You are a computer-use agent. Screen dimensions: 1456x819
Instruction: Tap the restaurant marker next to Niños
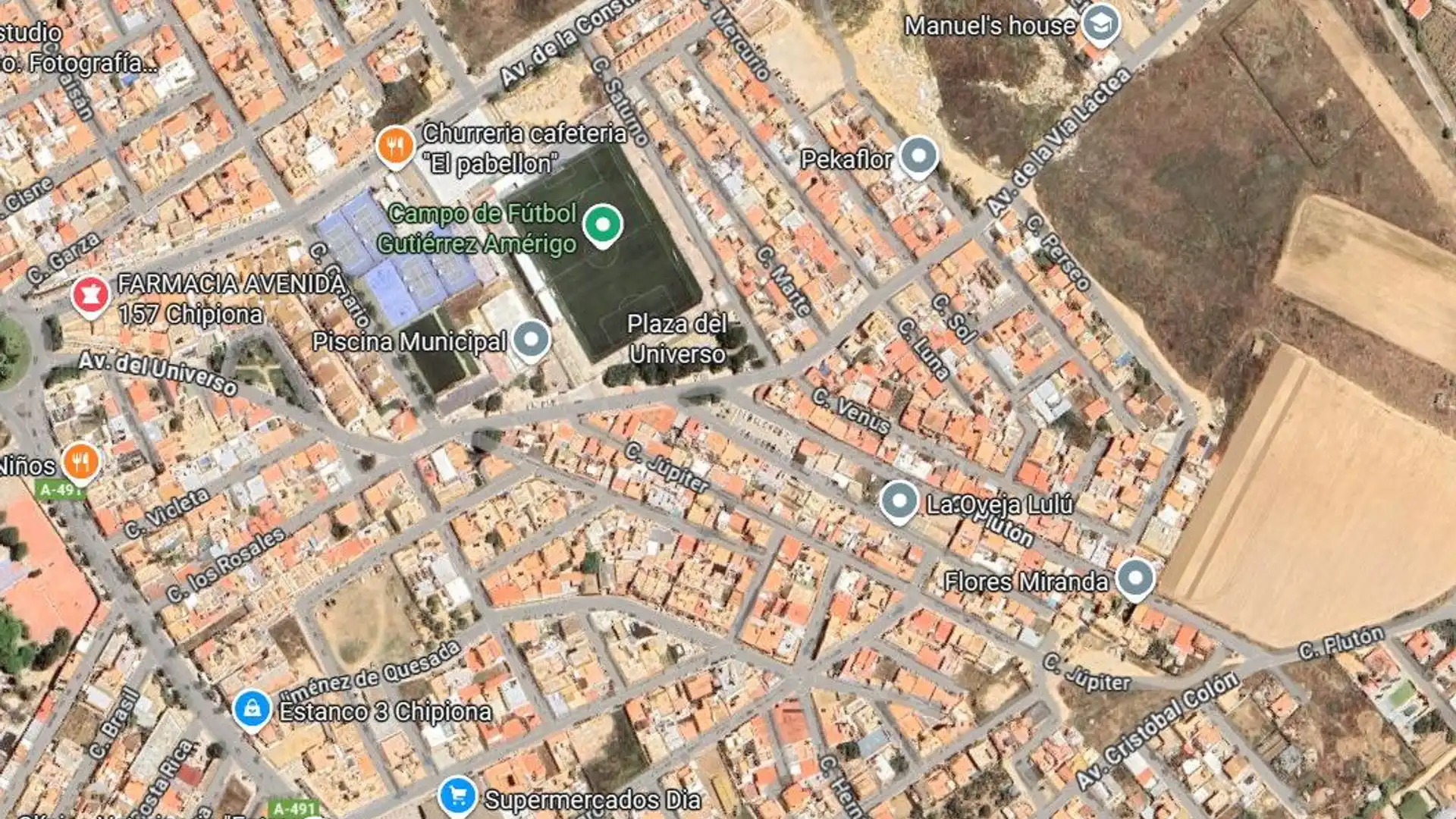(x=81, y=461)
